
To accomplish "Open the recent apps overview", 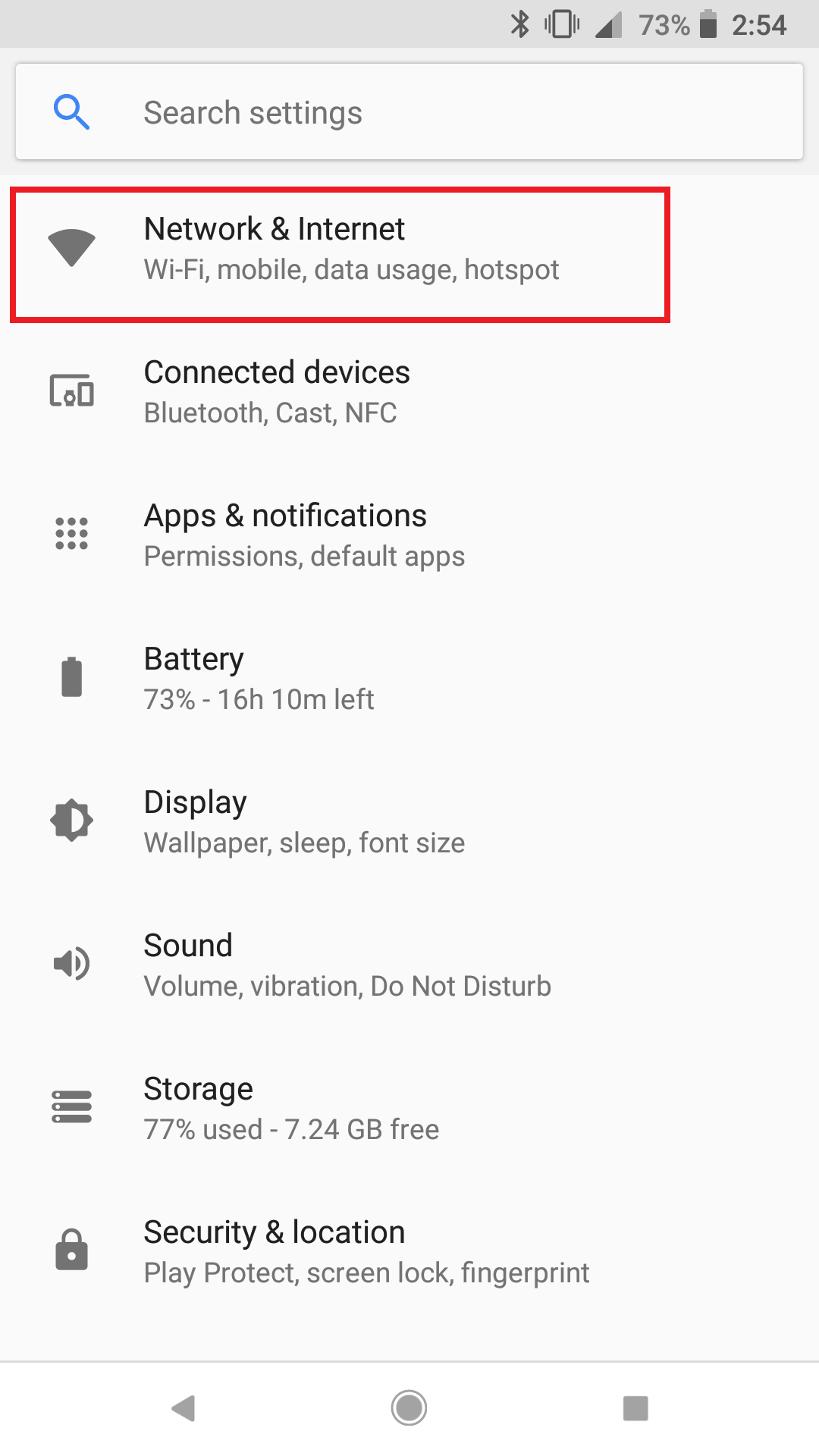I will 635,1408.
